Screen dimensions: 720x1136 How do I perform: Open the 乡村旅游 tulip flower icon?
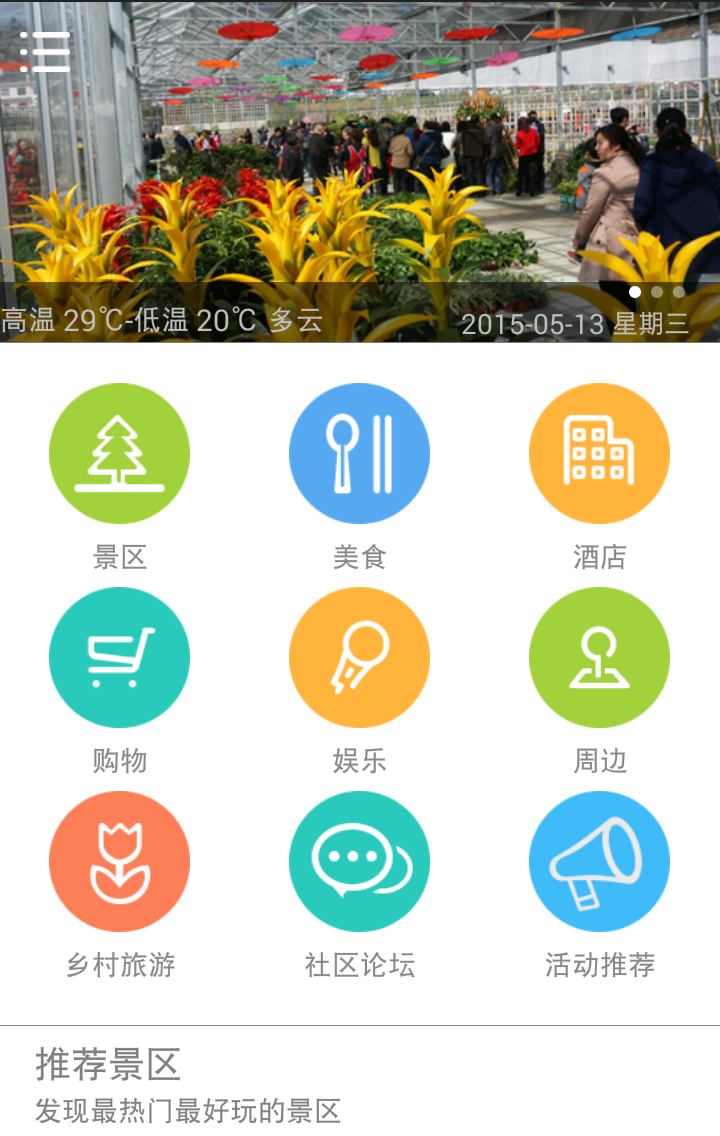pos(119,861)
